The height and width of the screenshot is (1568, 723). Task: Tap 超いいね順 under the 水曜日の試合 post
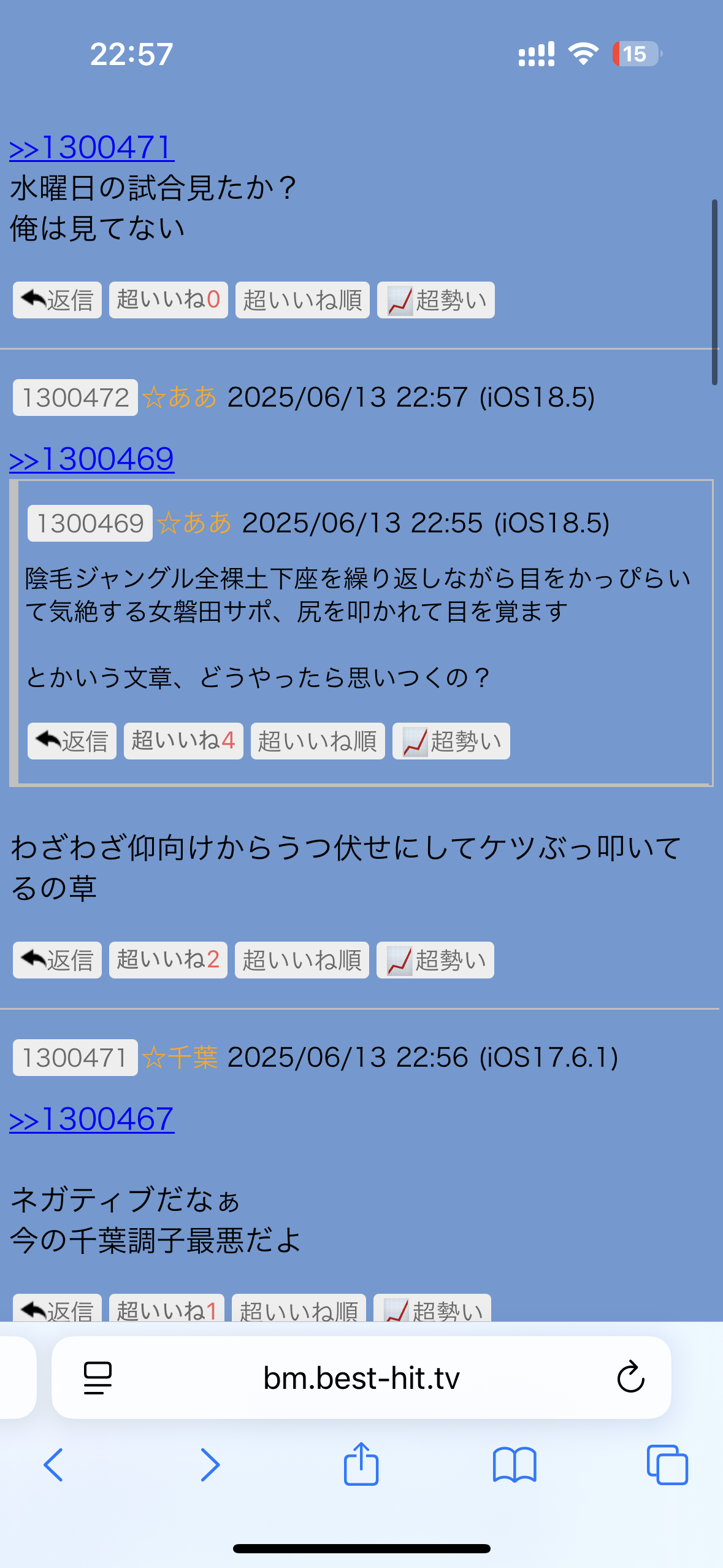tap(302, 300)
